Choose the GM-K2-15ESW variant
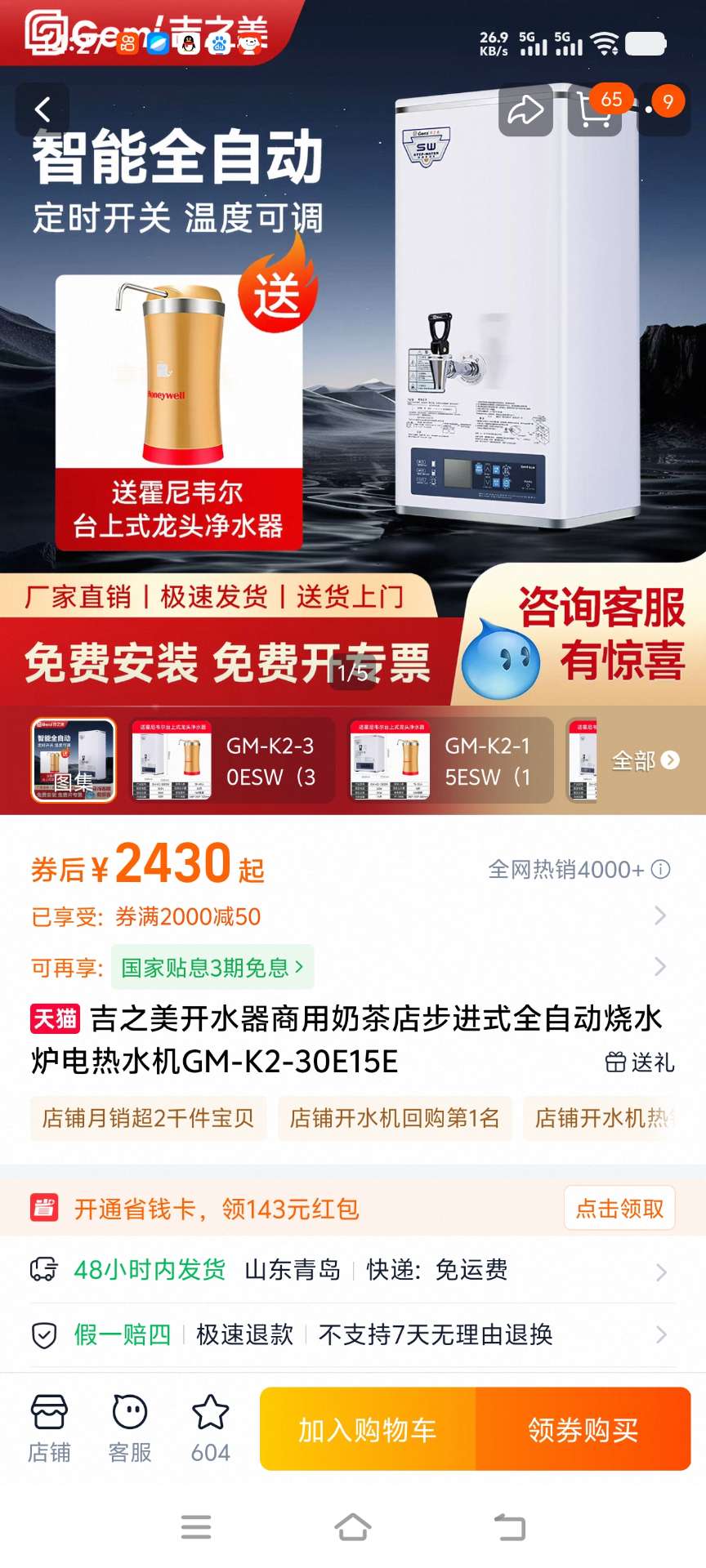The image size is (706, 1568). tap(451, 760)
